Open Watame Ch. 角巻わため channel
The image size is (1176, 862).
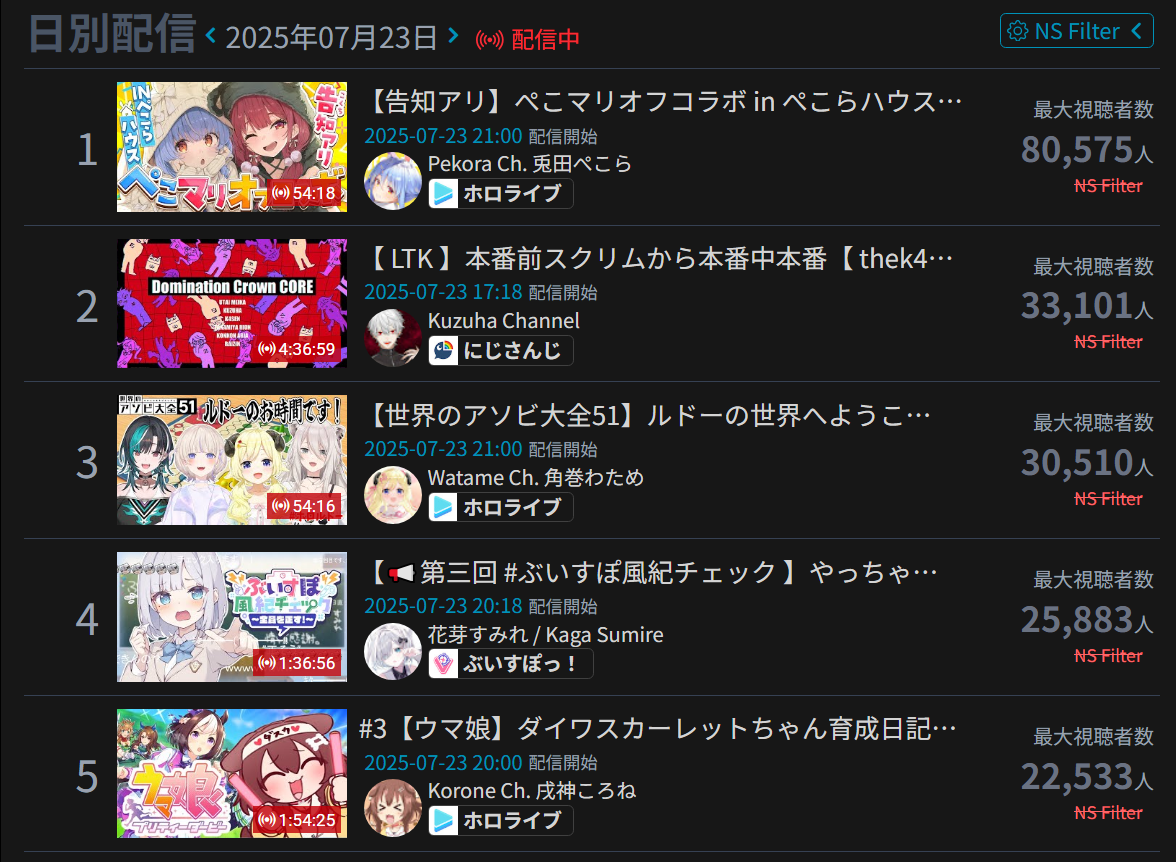[x=535, y=477]
